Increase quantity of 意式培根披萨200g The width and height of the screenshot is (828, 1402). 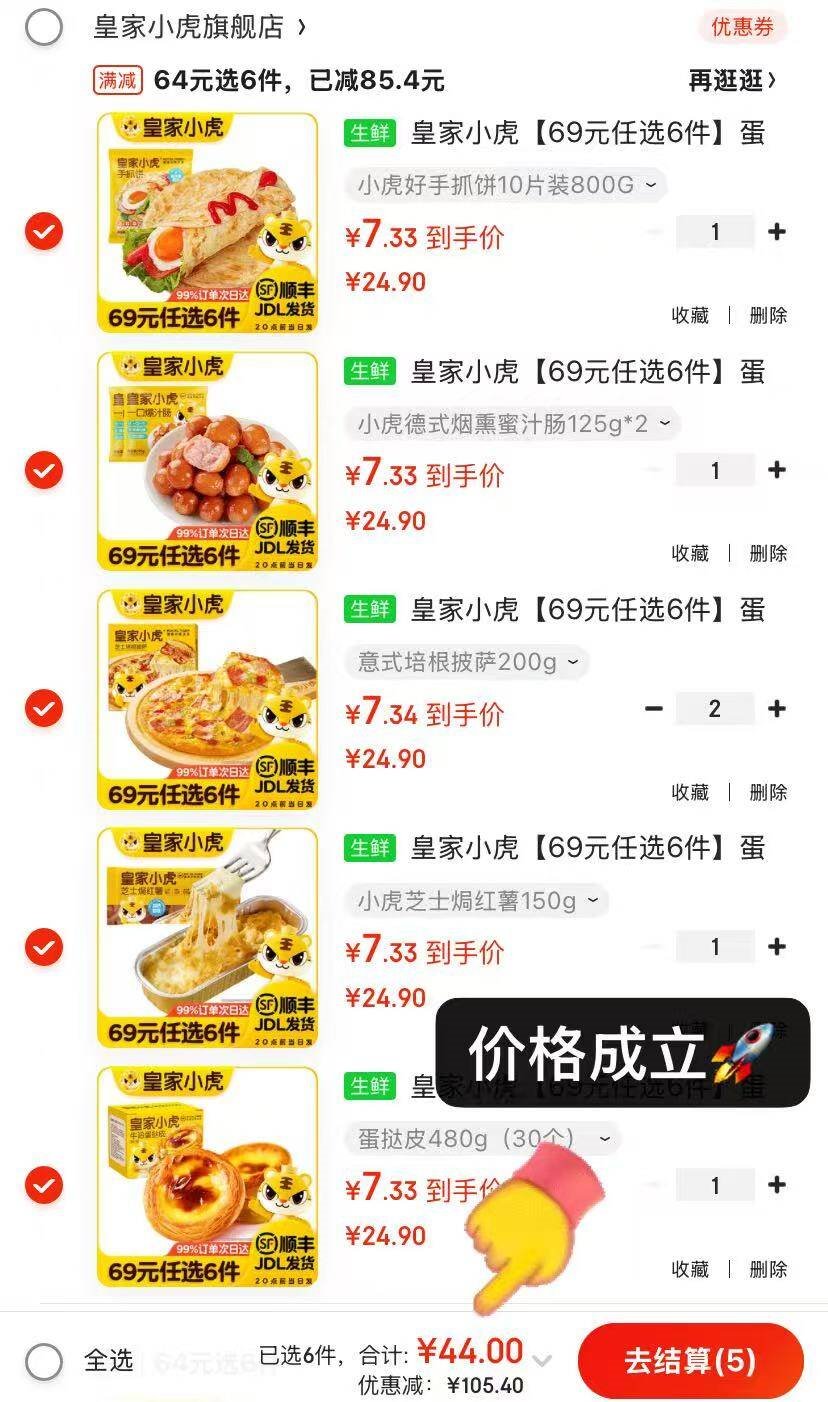pyautogui.click(x=777, y=709)
